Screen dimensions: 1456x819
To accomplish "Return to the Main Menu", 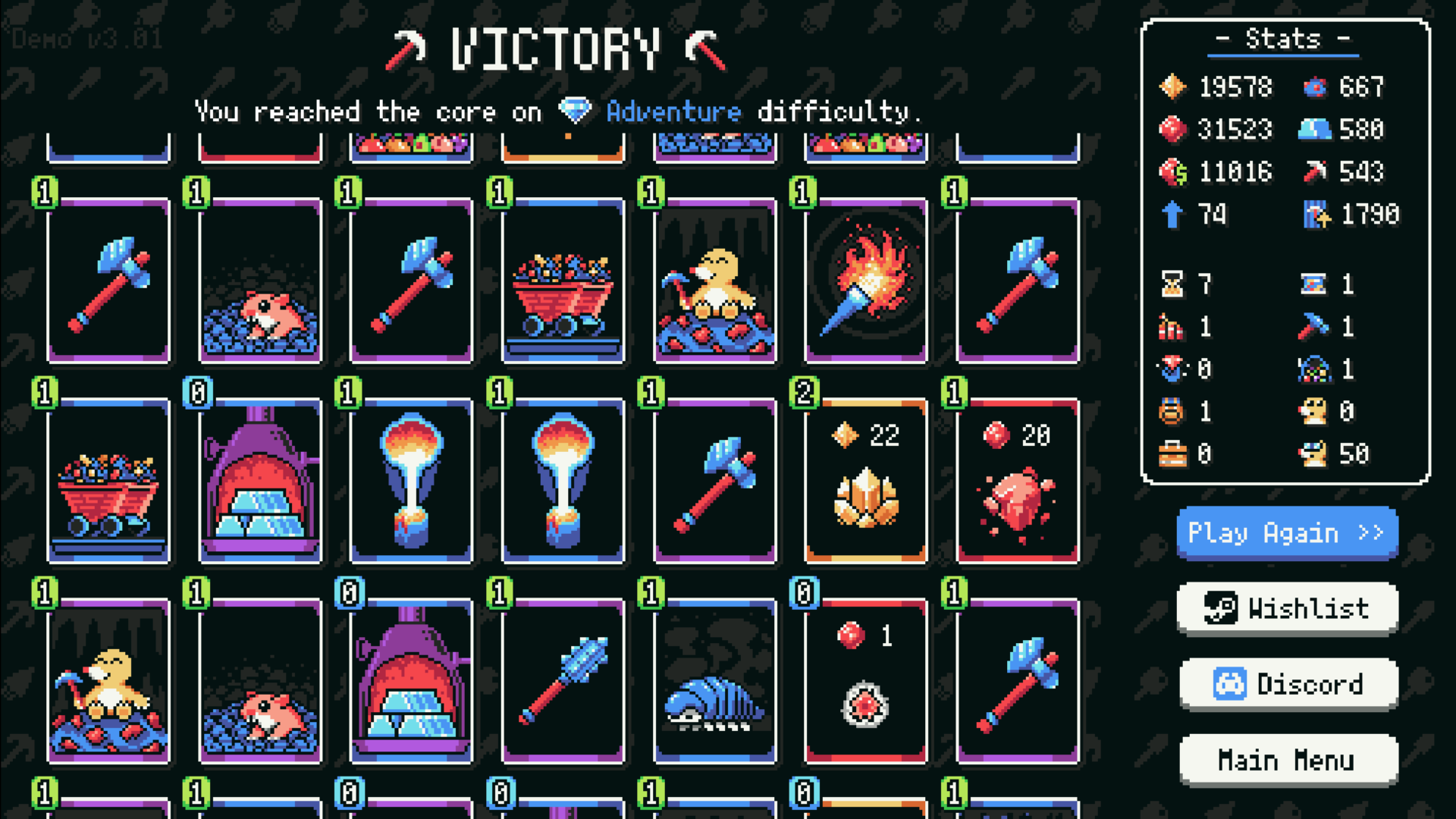I will click(x=1288, y=760).
